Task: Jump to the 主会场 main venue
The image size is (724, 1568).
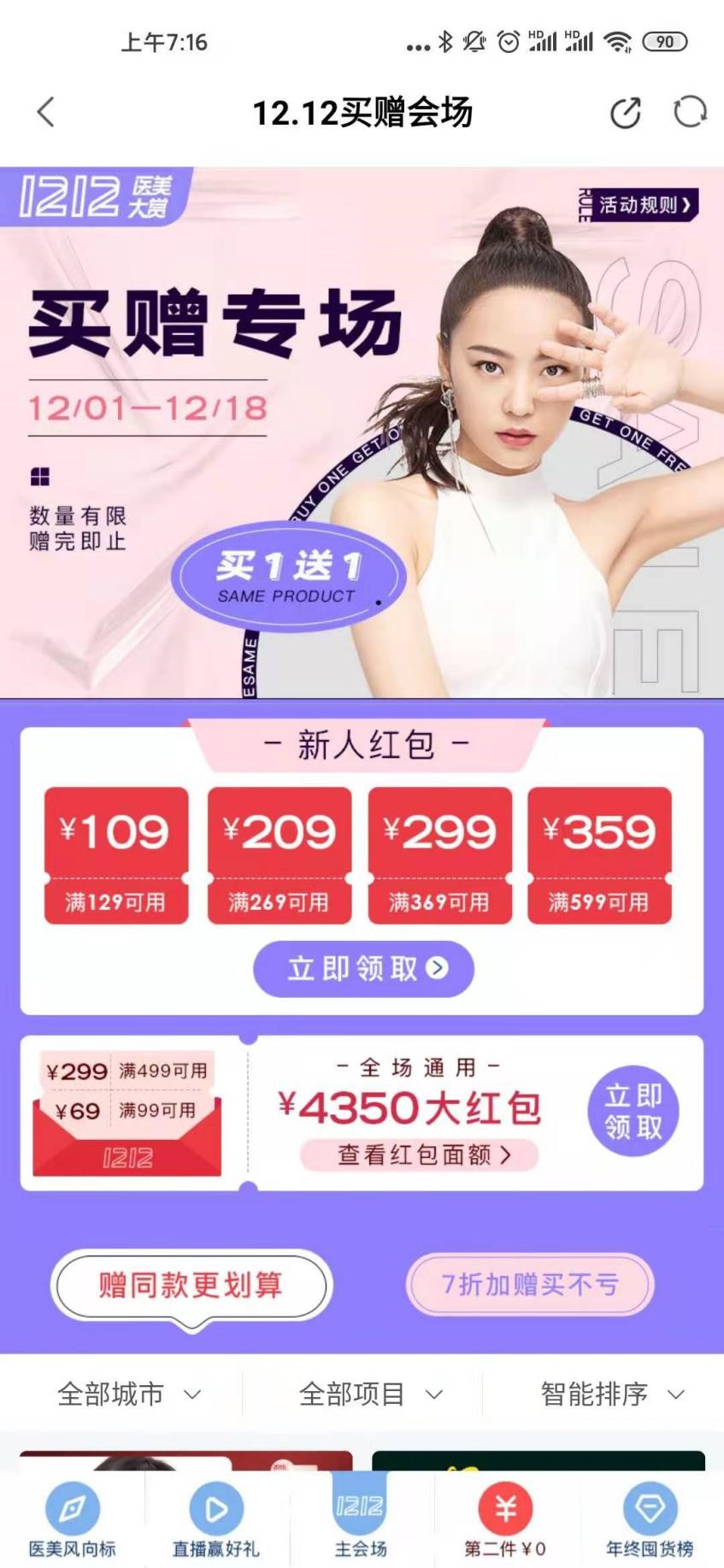Action: click(x=360, y=1521)
